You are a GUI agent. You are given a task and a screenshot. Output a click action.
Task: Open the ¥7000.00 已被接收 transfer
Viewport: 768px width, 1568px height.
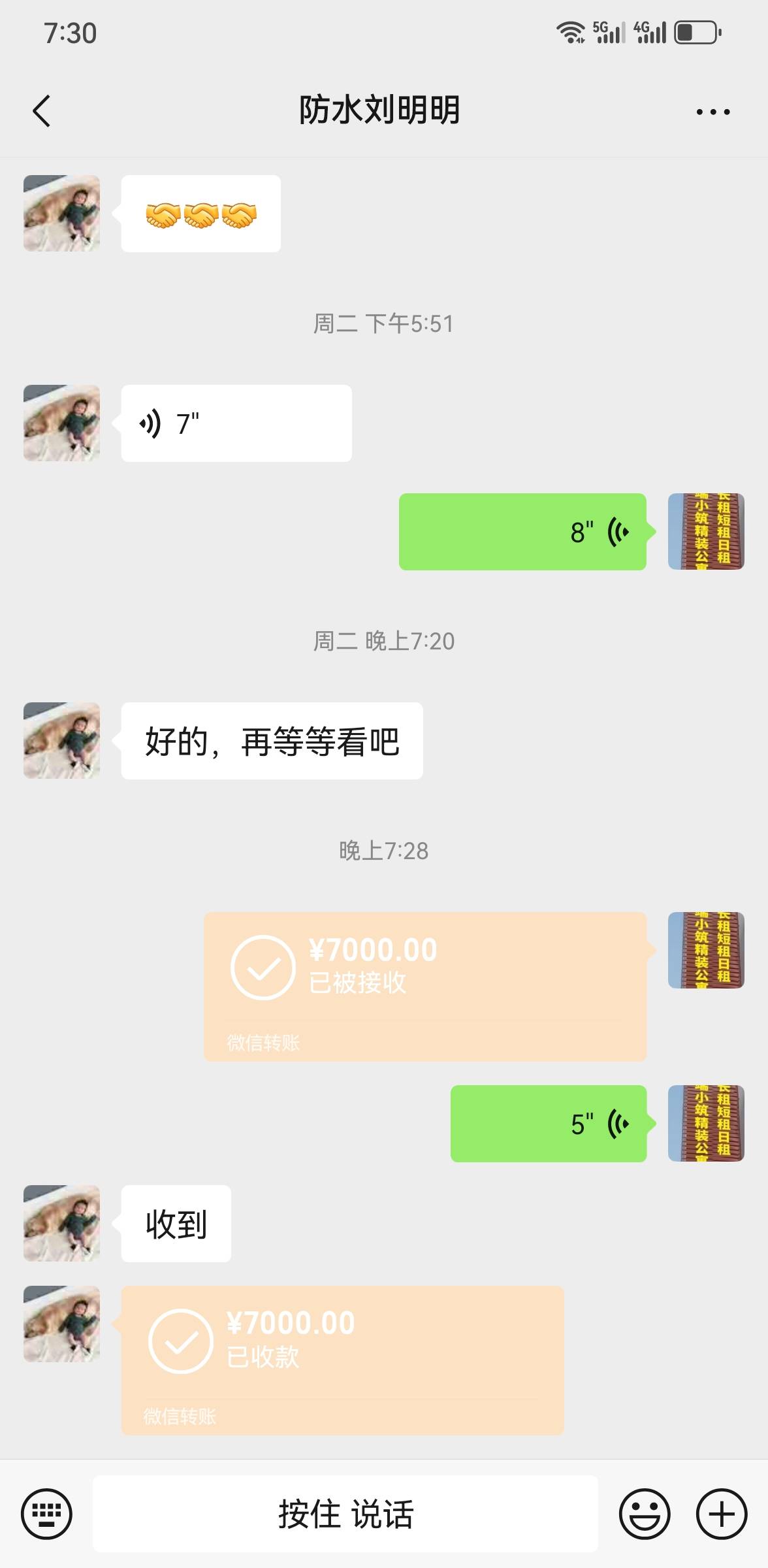pyautogui.click(x=424, y=985)
